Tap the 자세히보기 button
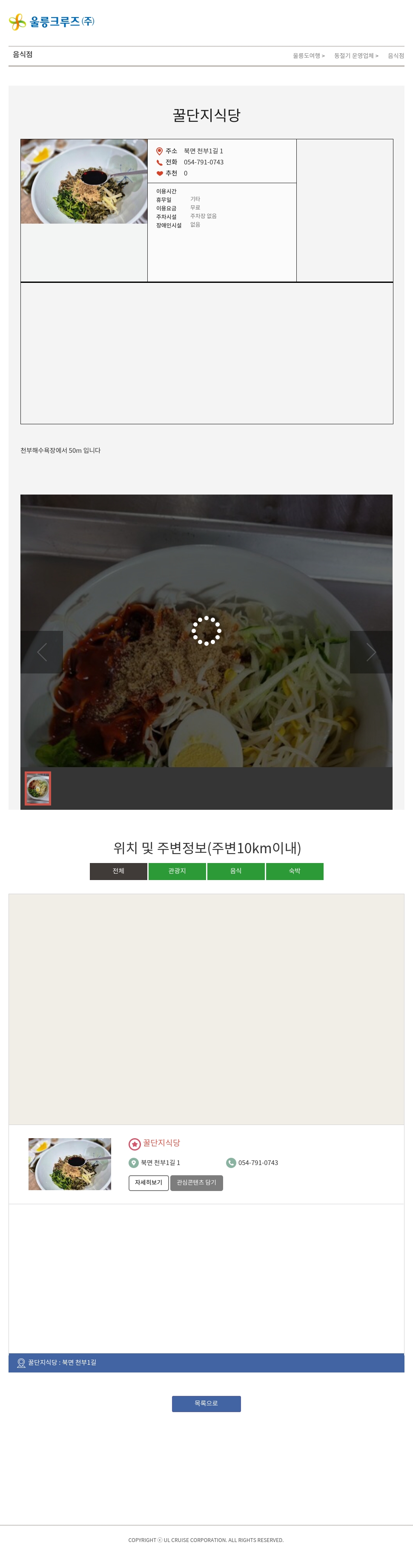Image resolution: width=413 pixels, height=1568 pixels. click(149, 1182)
